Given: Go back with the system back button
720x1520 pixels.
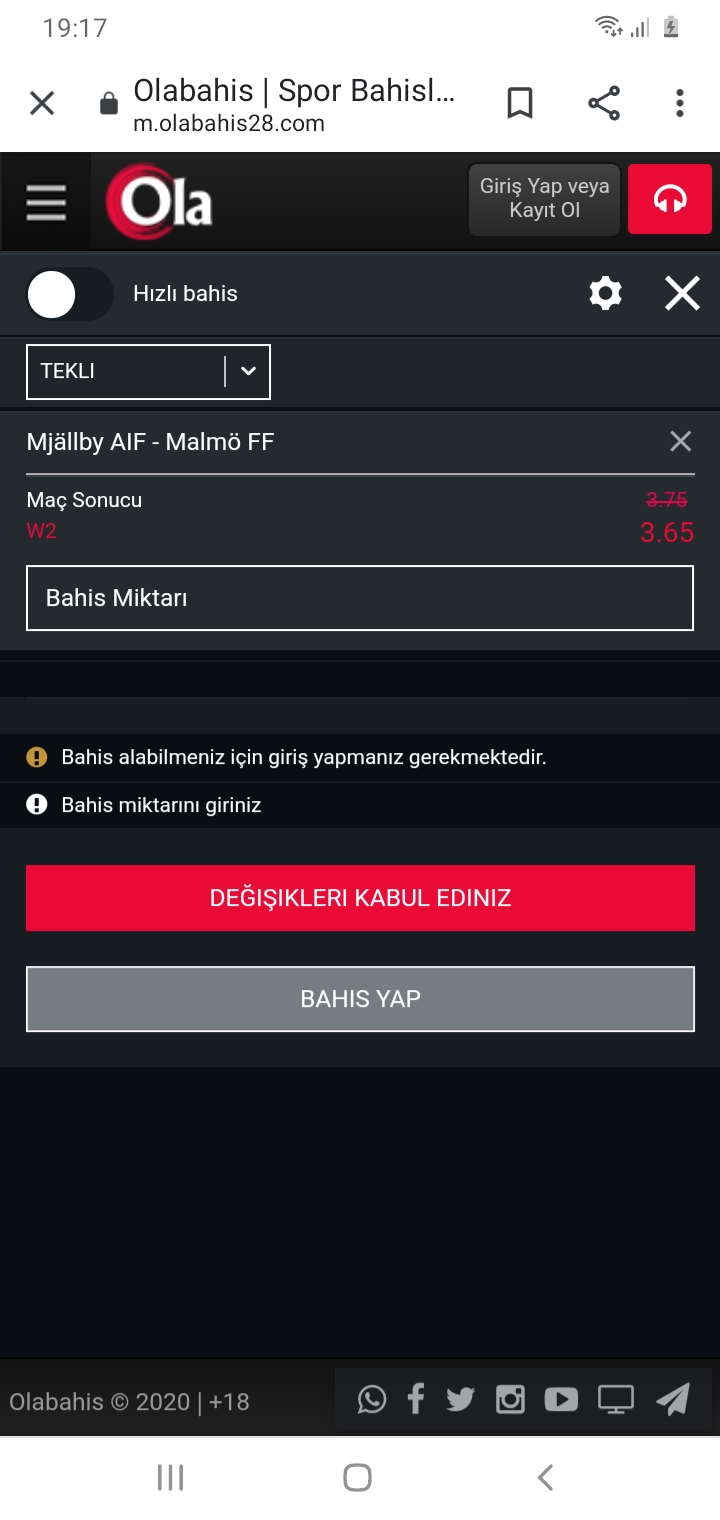Looking at the screenshot, I should [x=545, y=1477].
